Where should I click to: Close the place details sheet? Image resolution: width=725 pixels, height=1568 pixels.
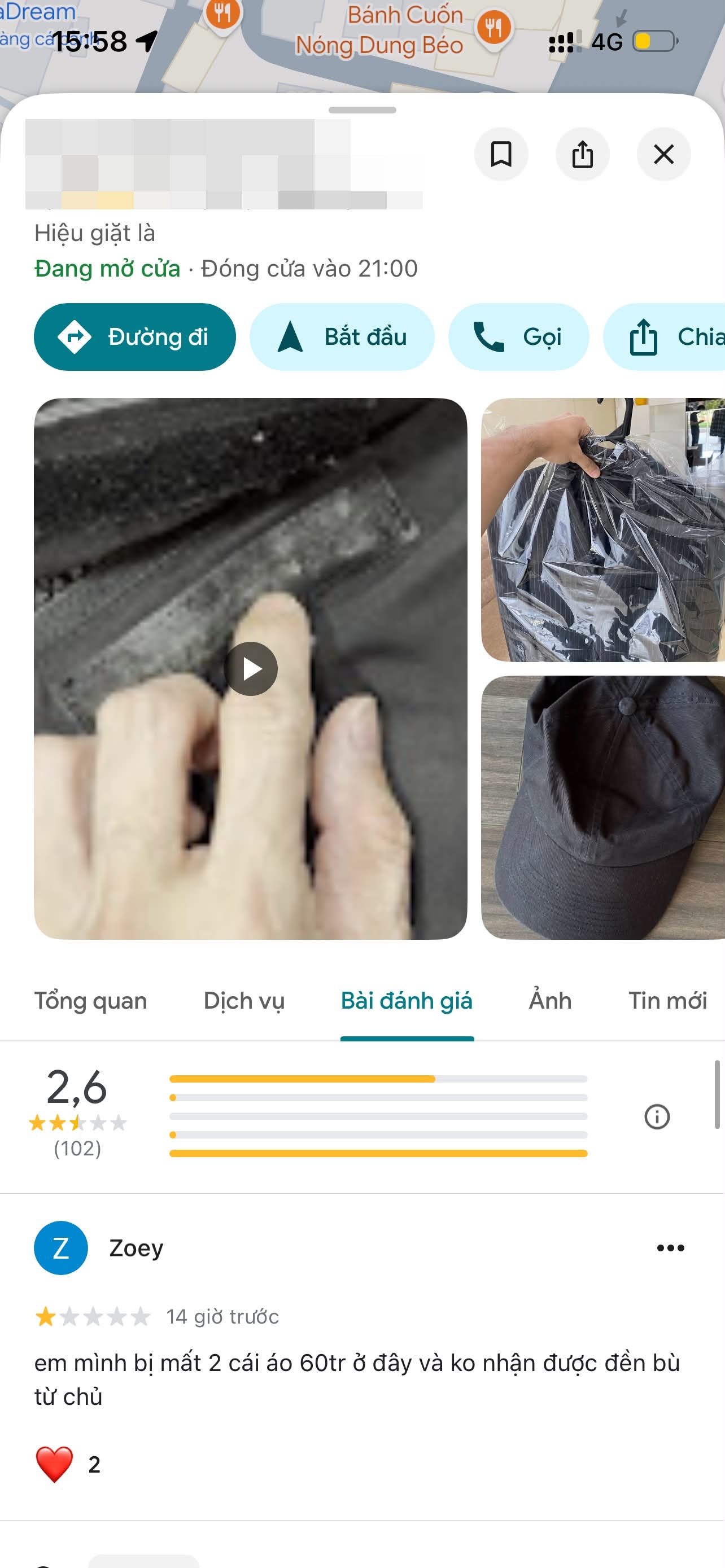click(663, 154)
